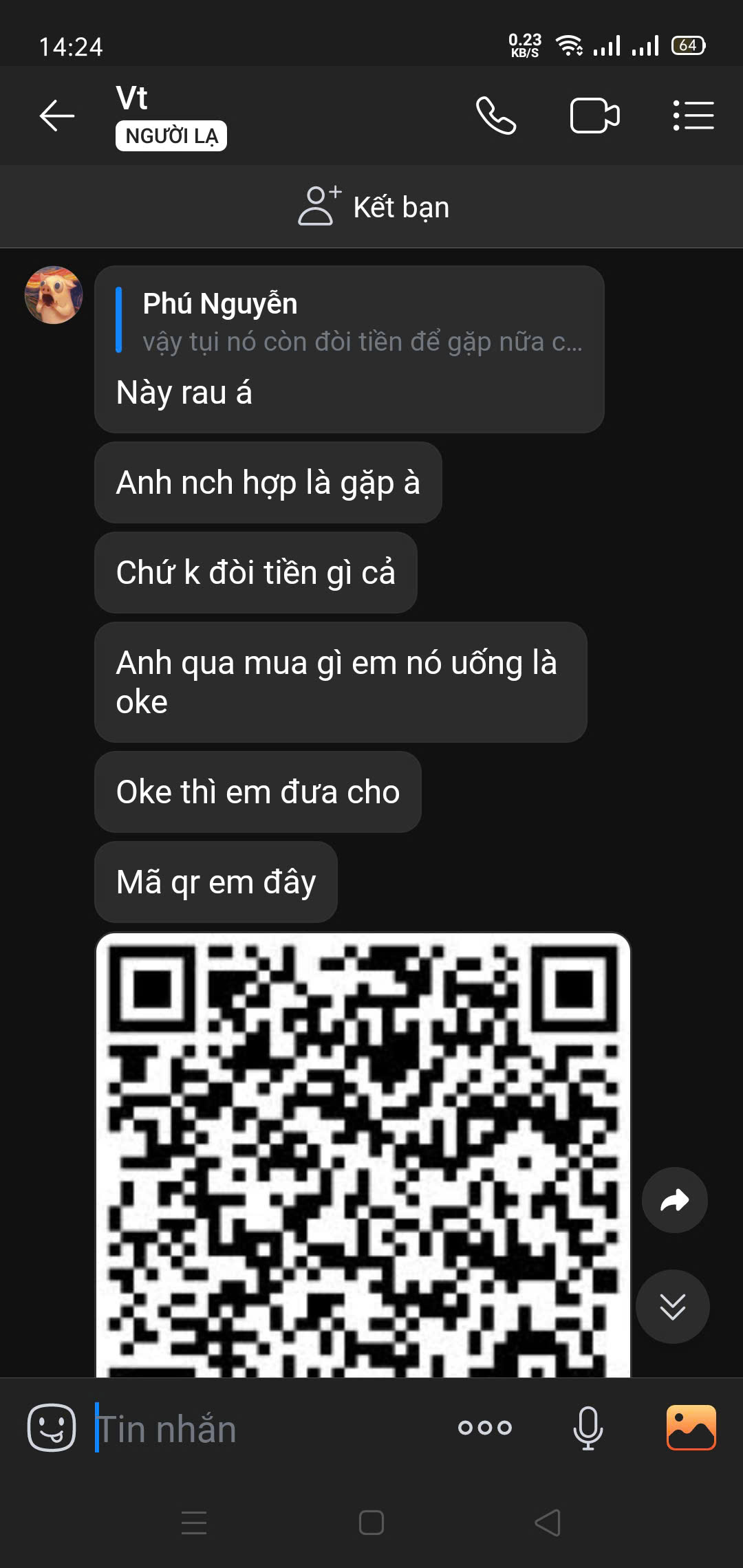The width and height of the screenshot is (743, 1568).
Task: Go back from the Vt chat
Action: (57, 115)
